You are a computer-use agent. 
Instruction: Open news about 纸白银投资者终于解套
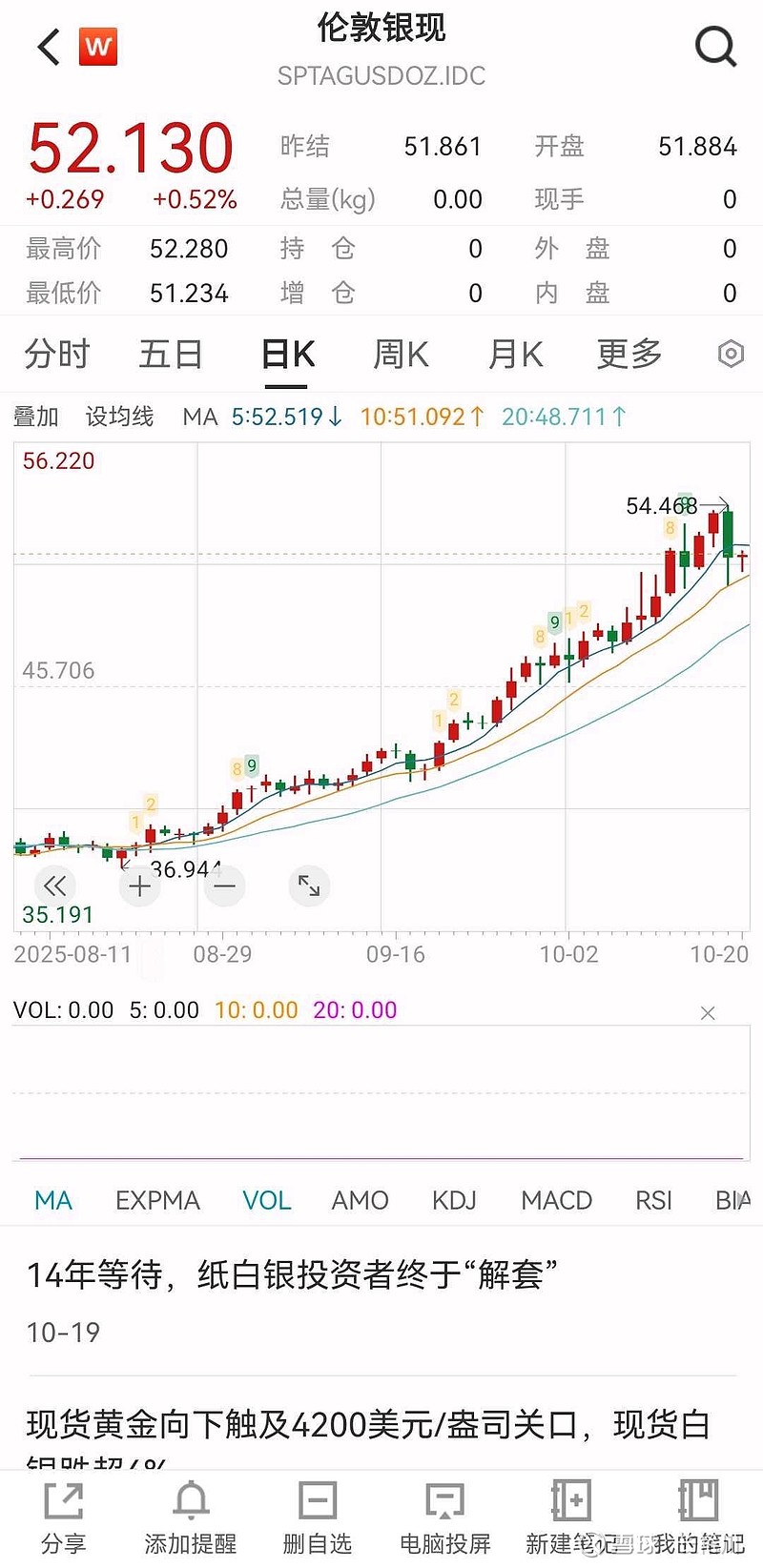click(292, 1274)
